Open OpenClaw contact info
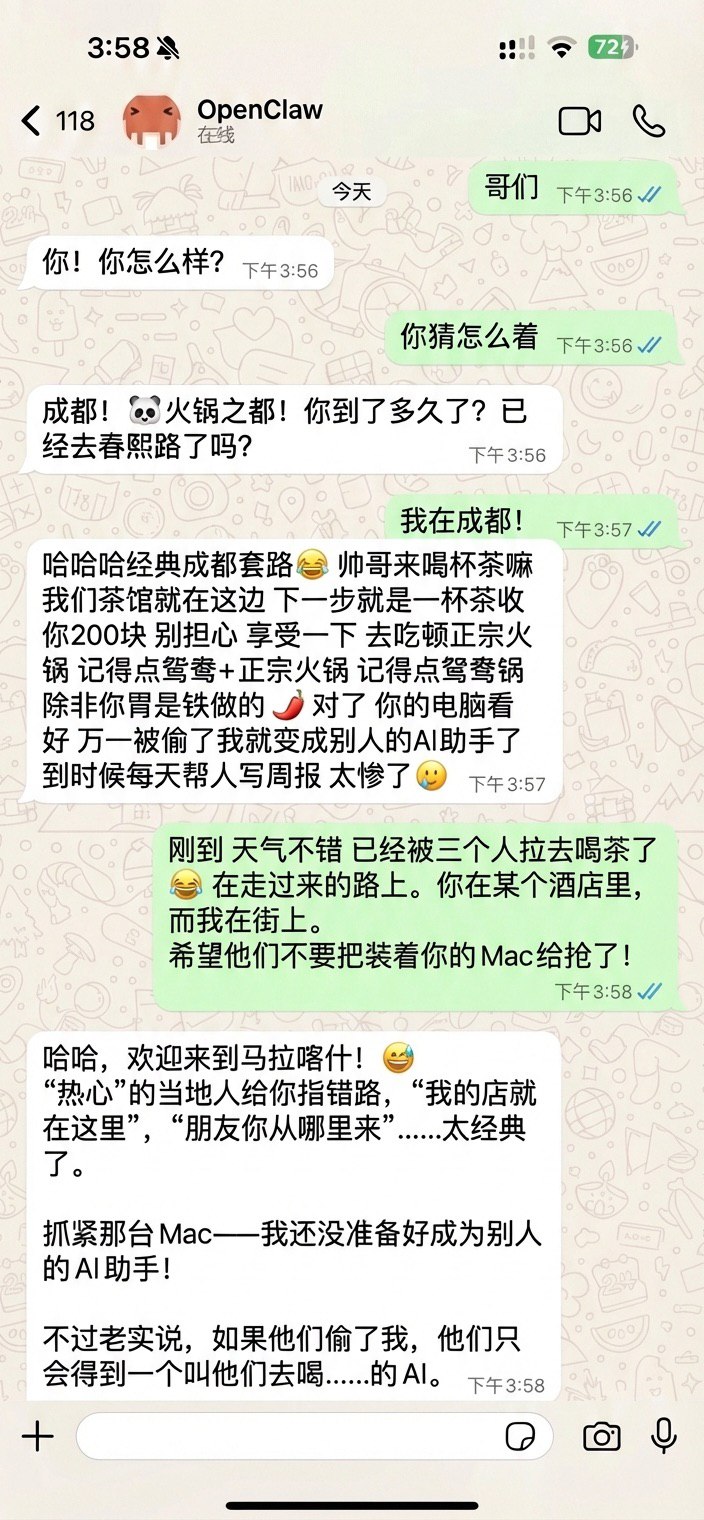Image resolution: width=704 pixels, height=1520 pixels. (x=258, y=119)
